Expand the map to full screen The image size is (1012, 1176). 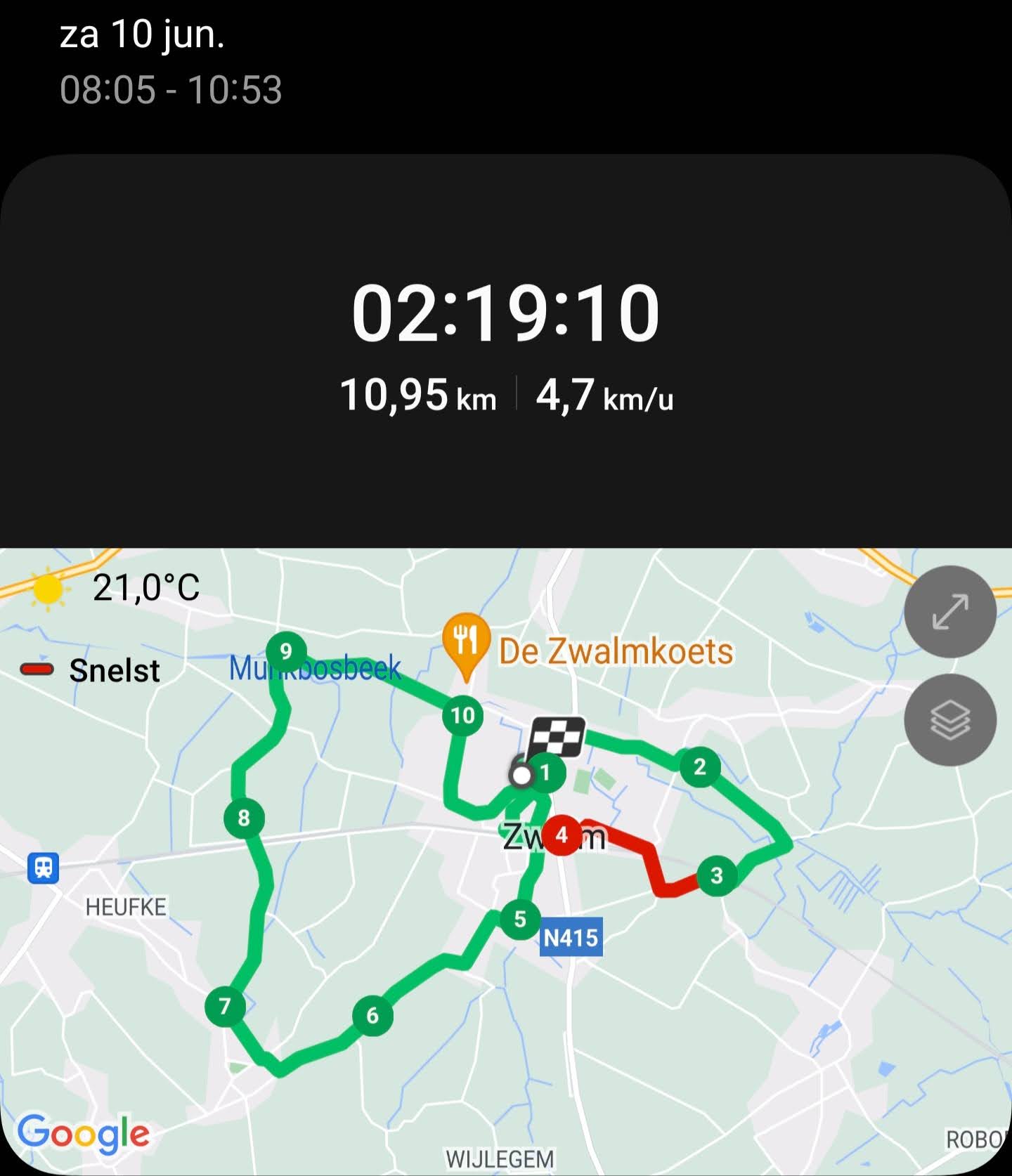coord(949,611)
